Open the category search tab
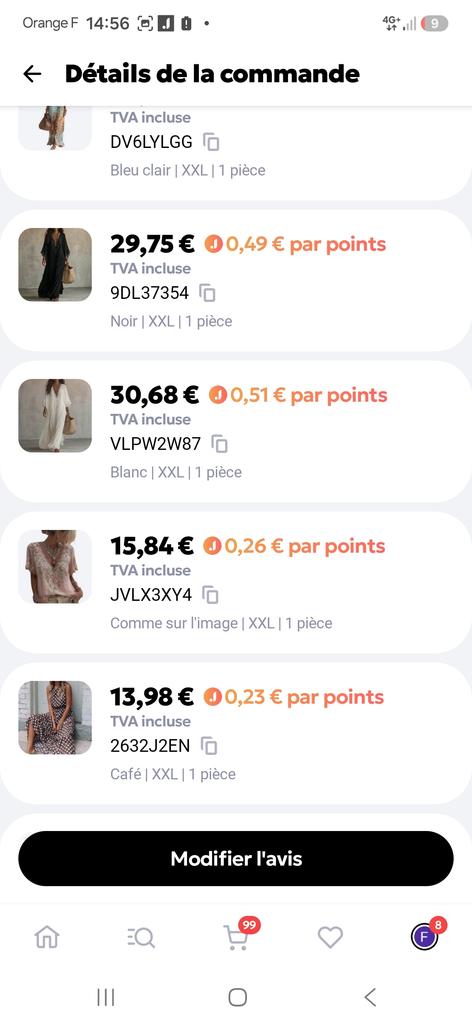 [x=141, y=938]
